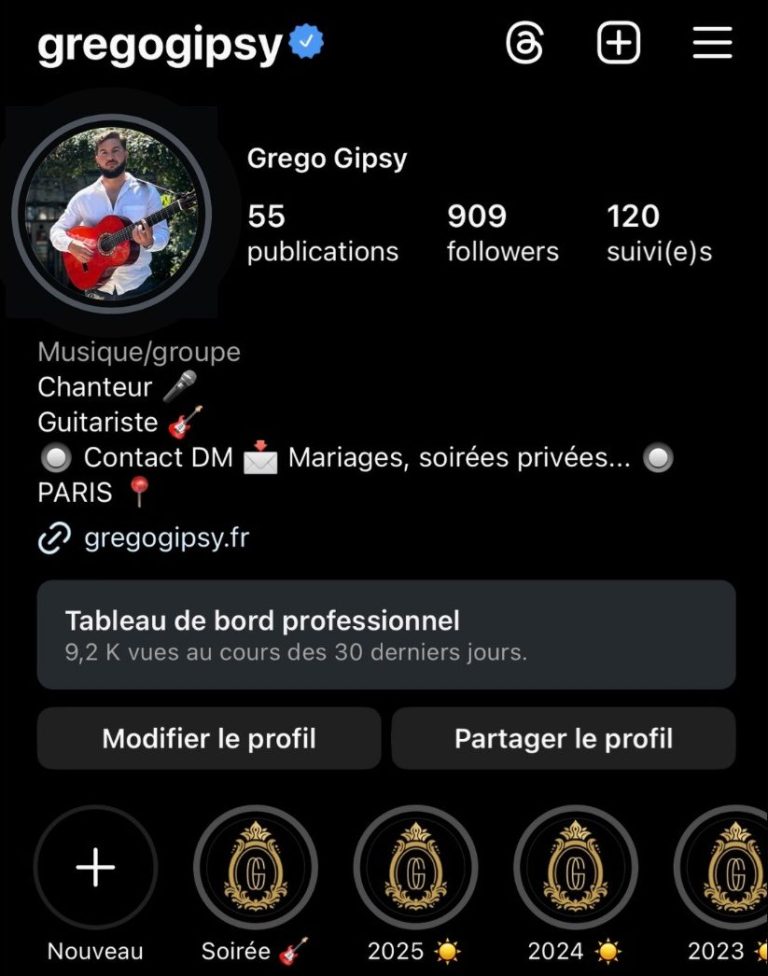Open Tableau de bord professionnel
This screenshot has width=768, height=976.
coord(386,635)
